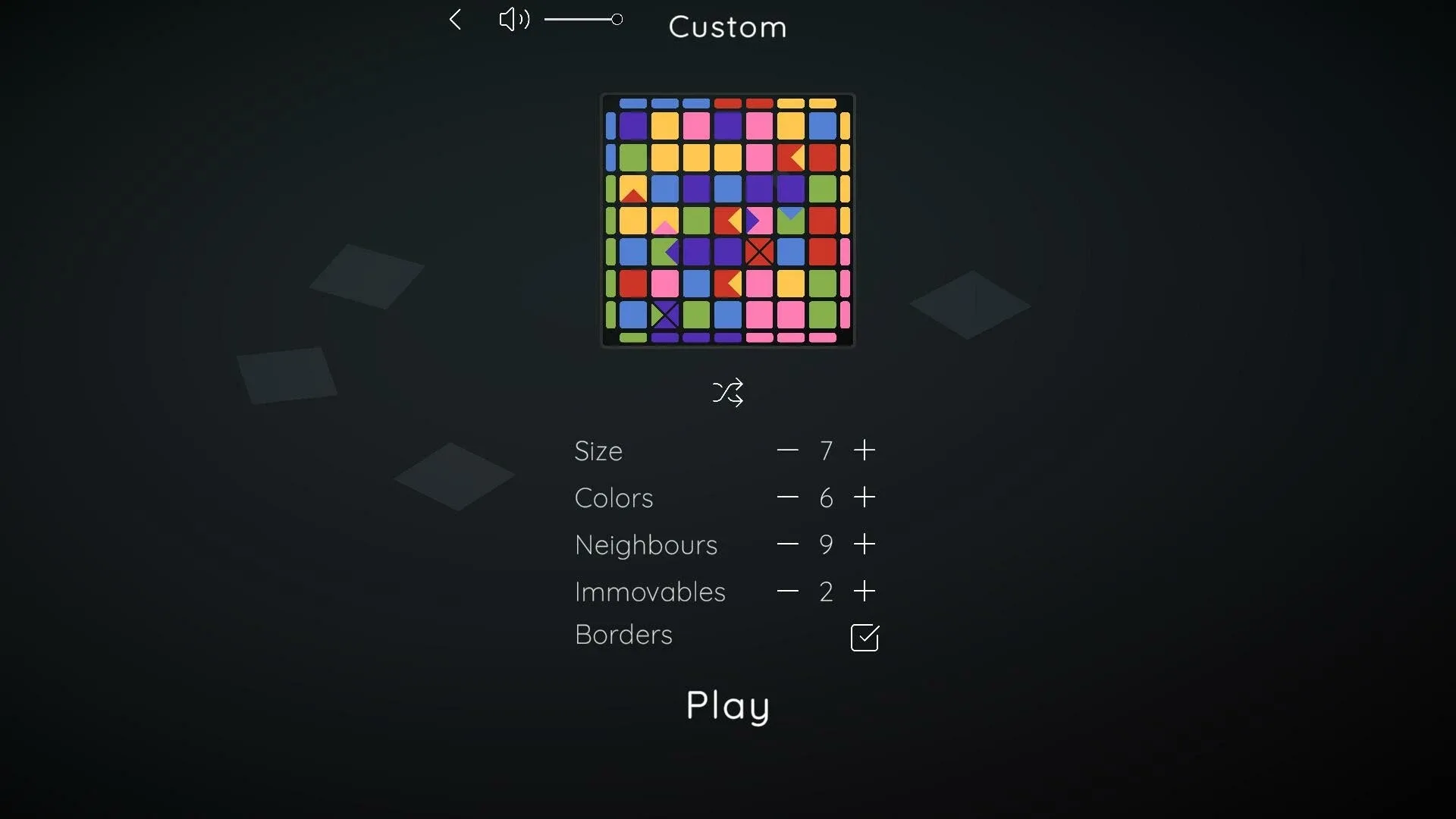
Task: Increase the Neighbours value
Action: click(864, 544)
